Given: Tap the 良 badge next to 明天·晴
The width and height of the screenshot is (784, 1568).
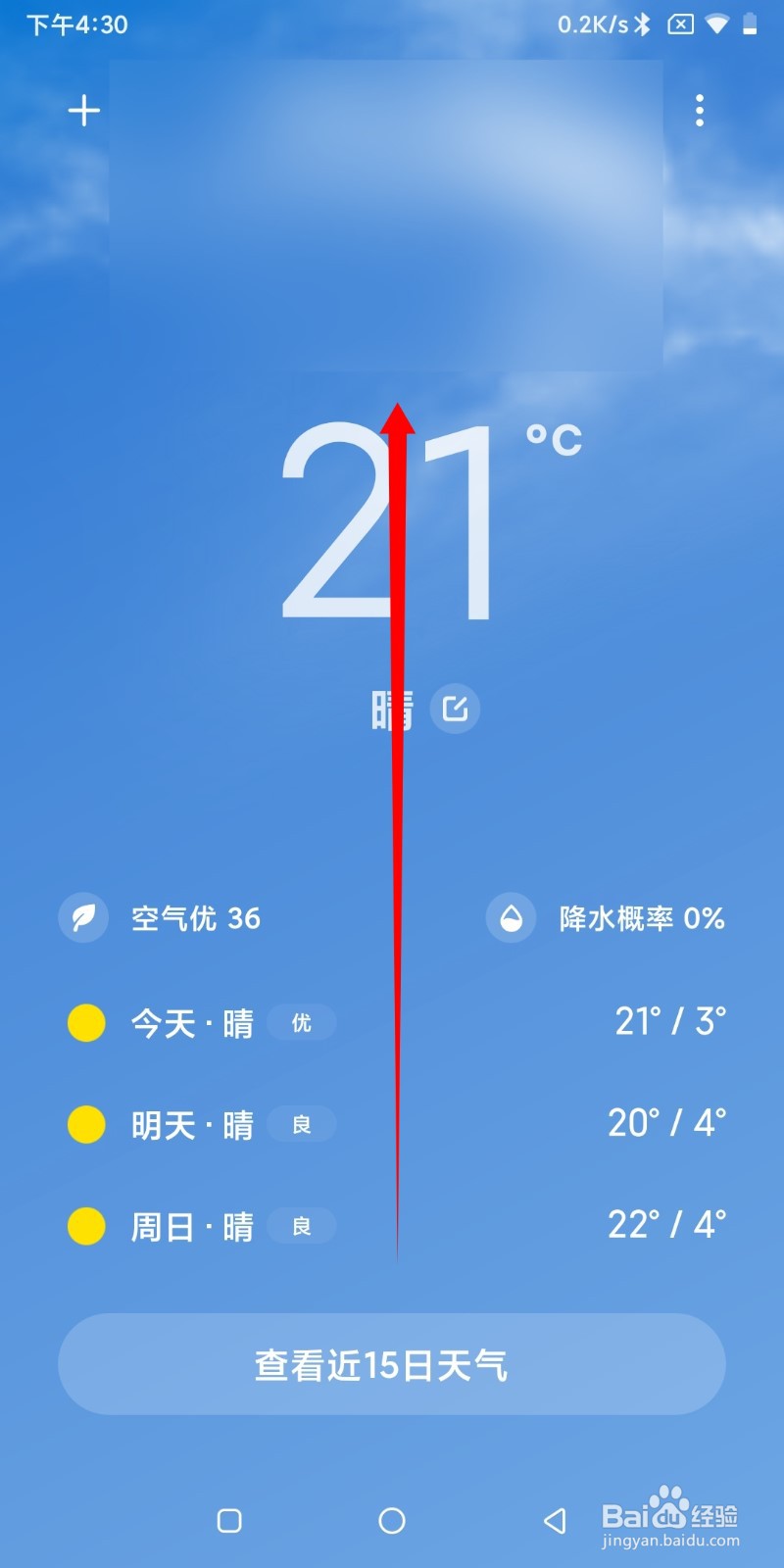Looking at the screenshot, I should click(302, 1124).
